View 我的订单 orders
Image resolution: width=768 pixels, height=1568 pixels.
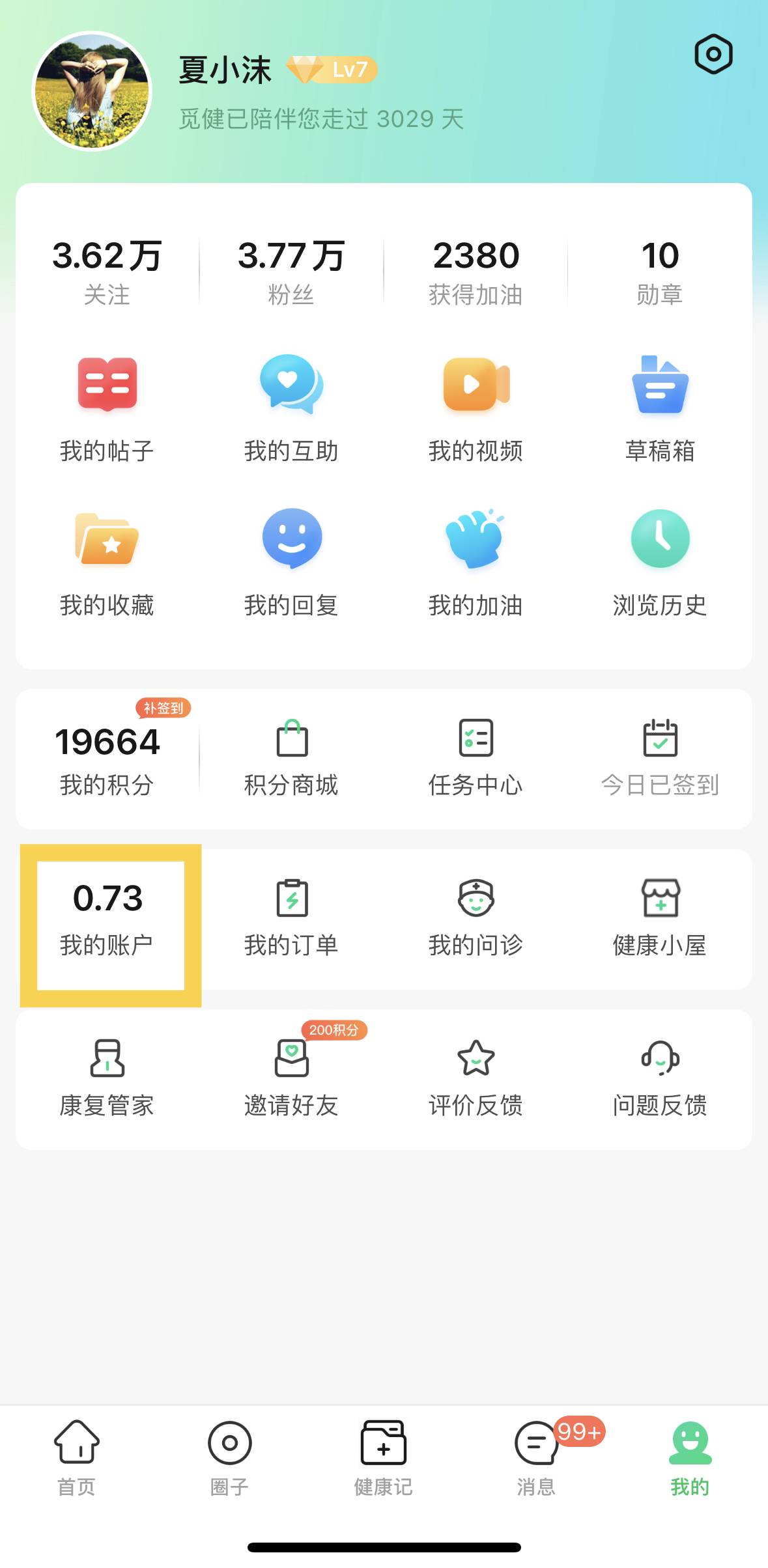[x=291, y=919]
